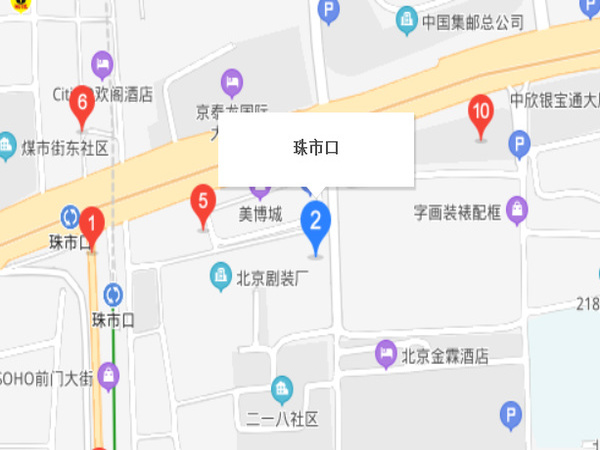Tap the 煤市街东社区 place marker
600x450 pixels.
[8, 147]
